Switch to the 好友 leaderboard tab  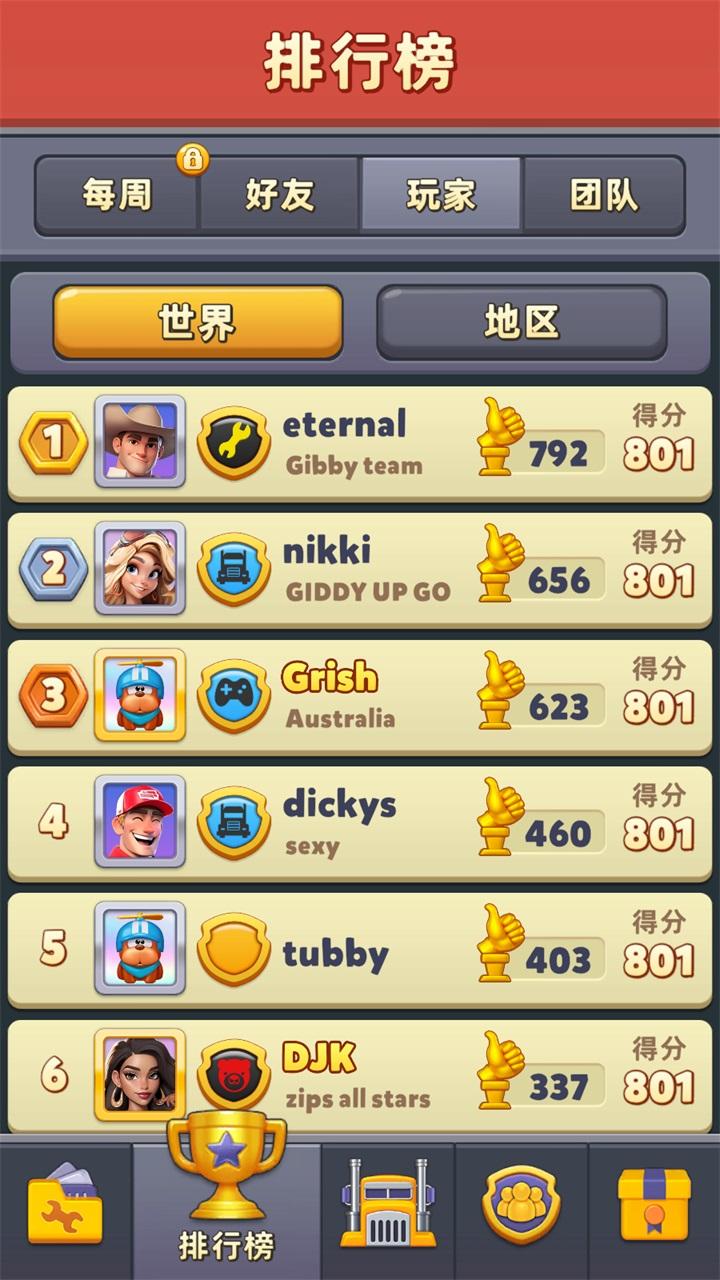pos(279,195)
